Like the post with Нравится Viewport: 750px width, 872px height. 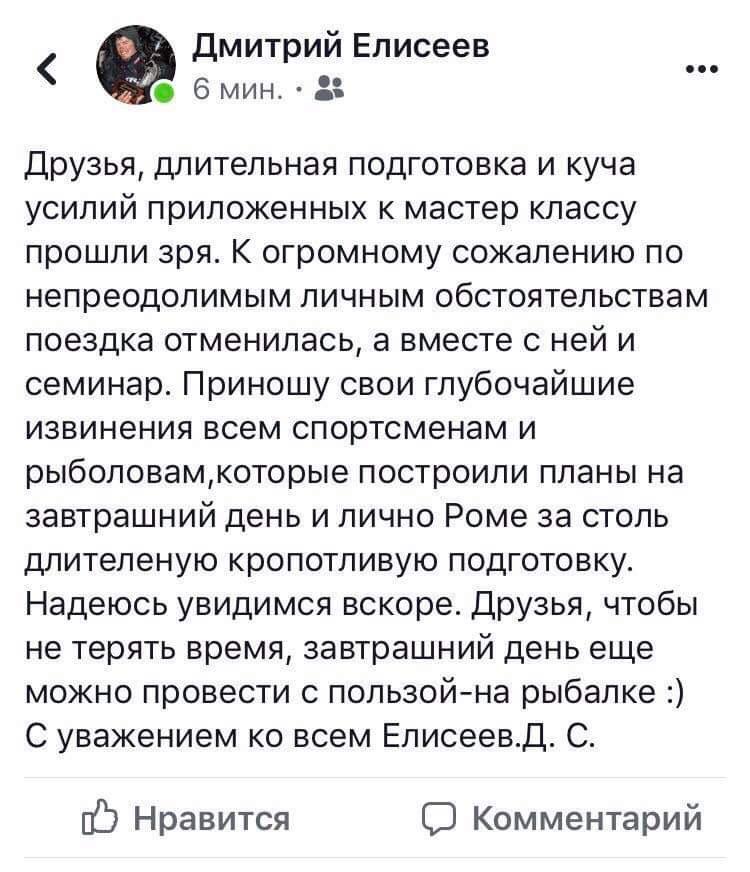tap(186, 820)
